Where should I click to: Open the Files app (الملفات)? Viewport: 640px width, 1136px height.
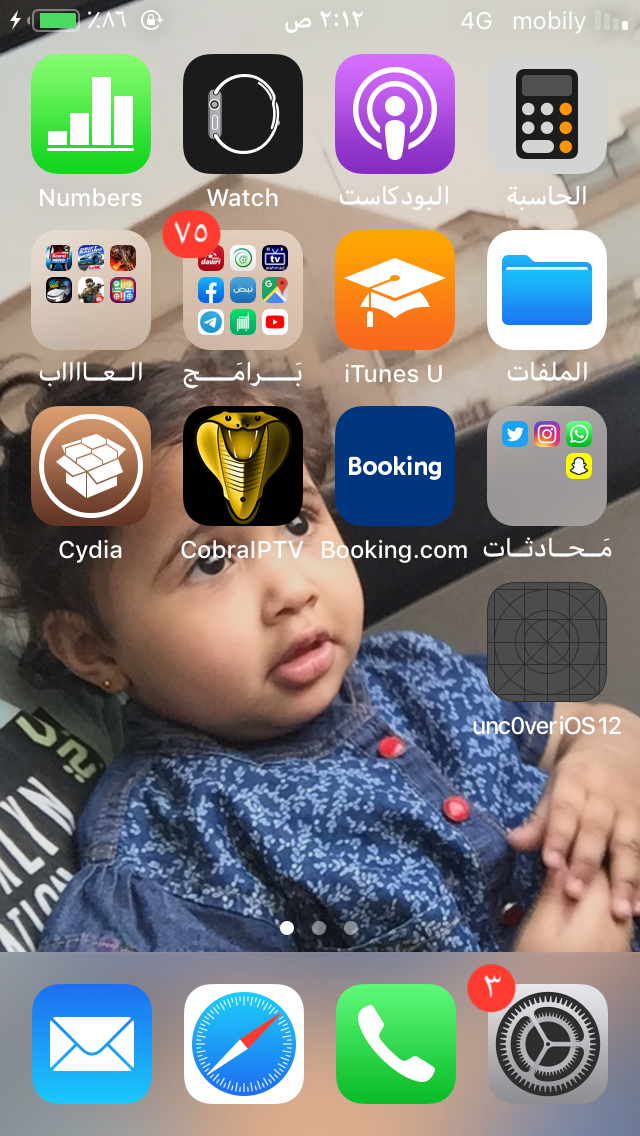pyautogui.click(x=547, y=290)
